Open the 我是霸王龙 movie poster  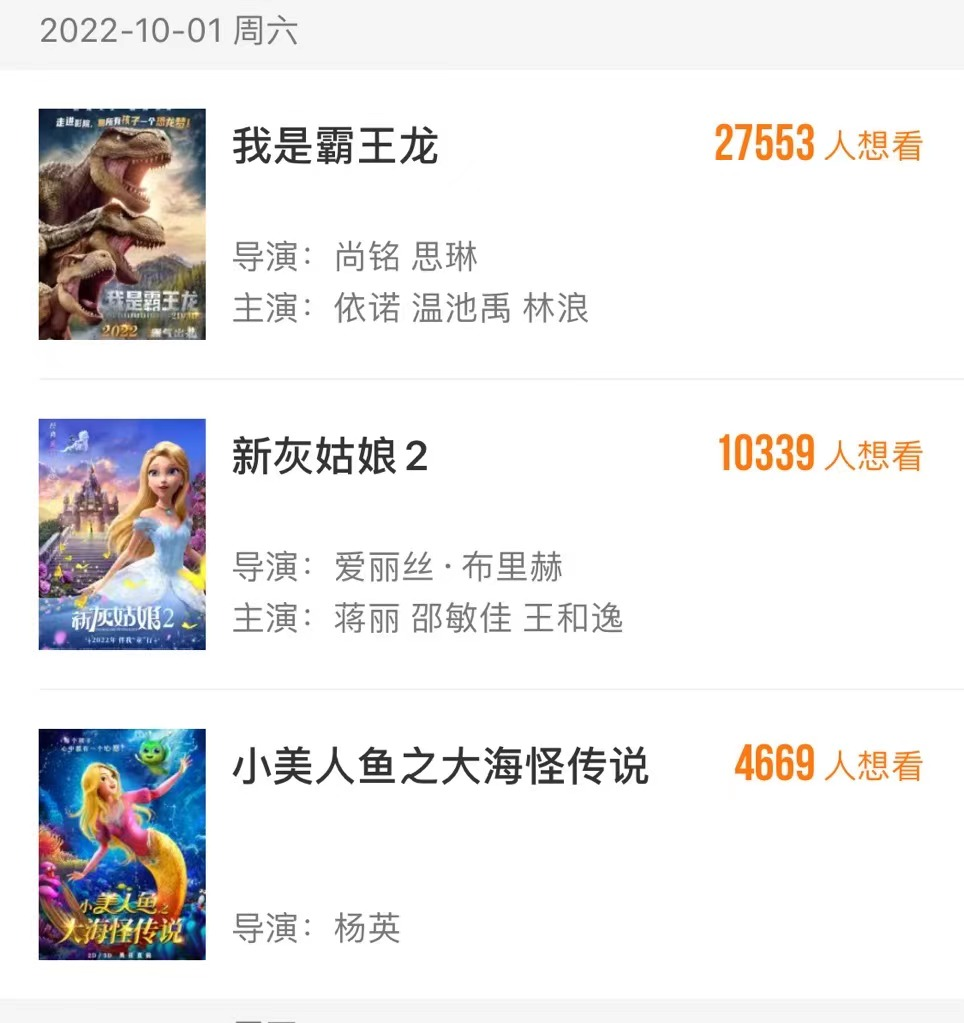click(121, 224)
